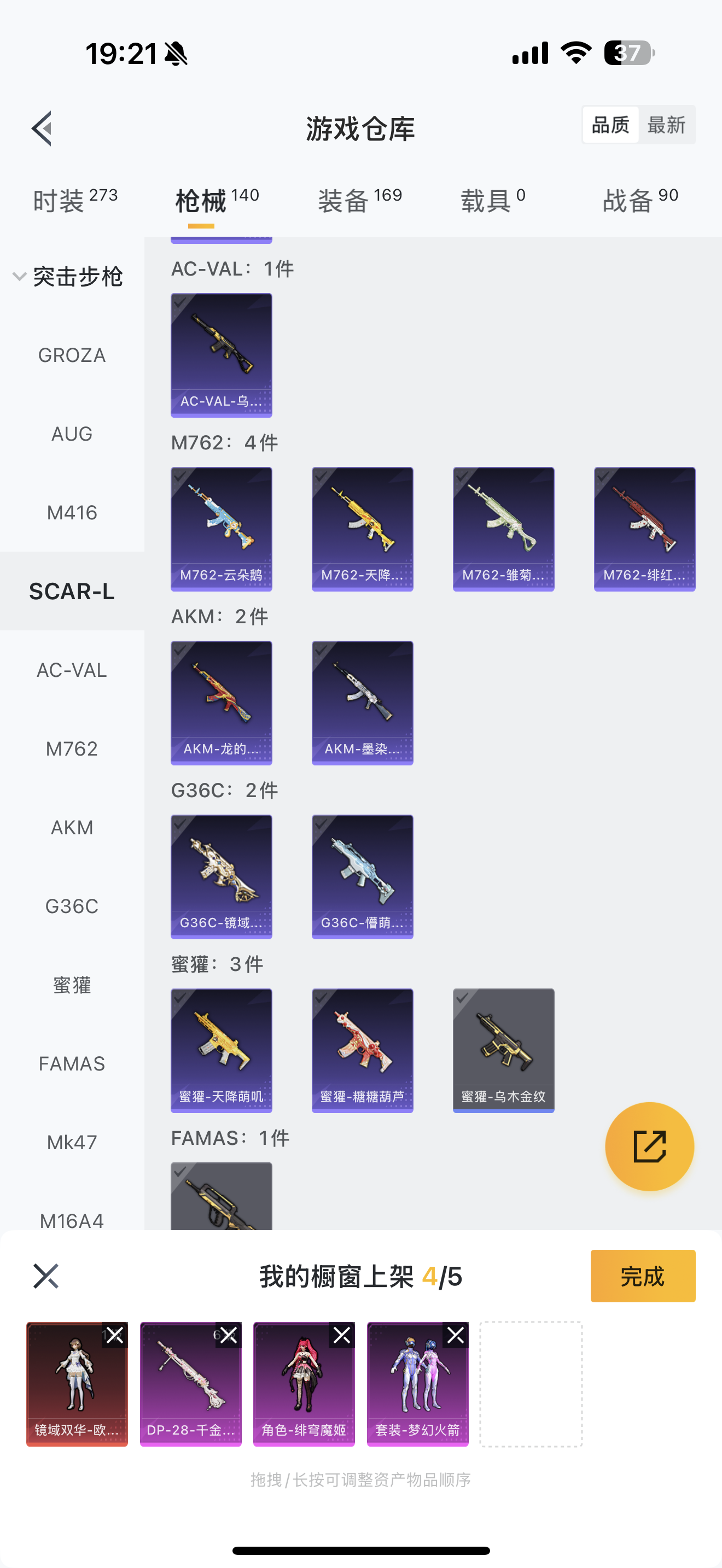Switch to the 装备 tab
Image resolution: width=722 pixels, height=1568 pixels.
[359, 200]
